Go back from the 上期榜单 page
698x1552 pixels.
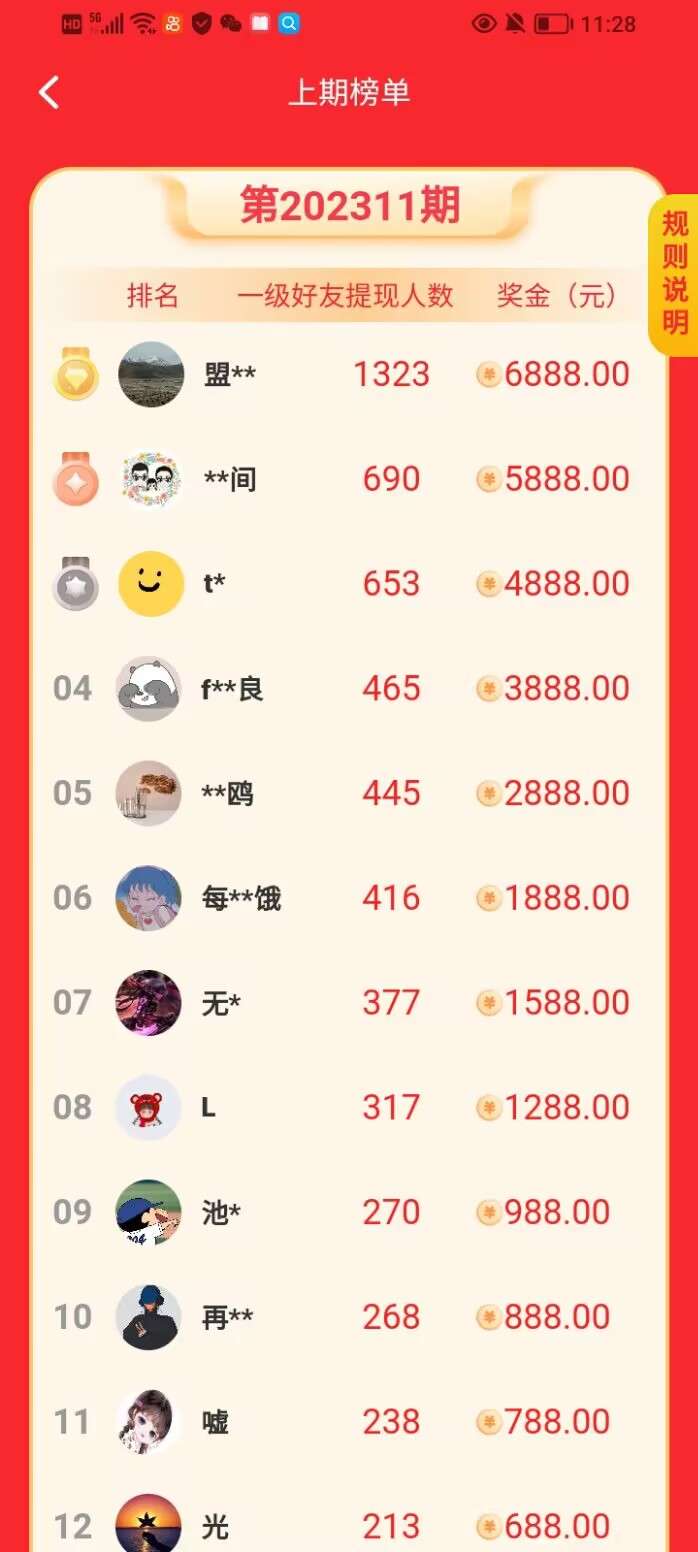[49, 93]
